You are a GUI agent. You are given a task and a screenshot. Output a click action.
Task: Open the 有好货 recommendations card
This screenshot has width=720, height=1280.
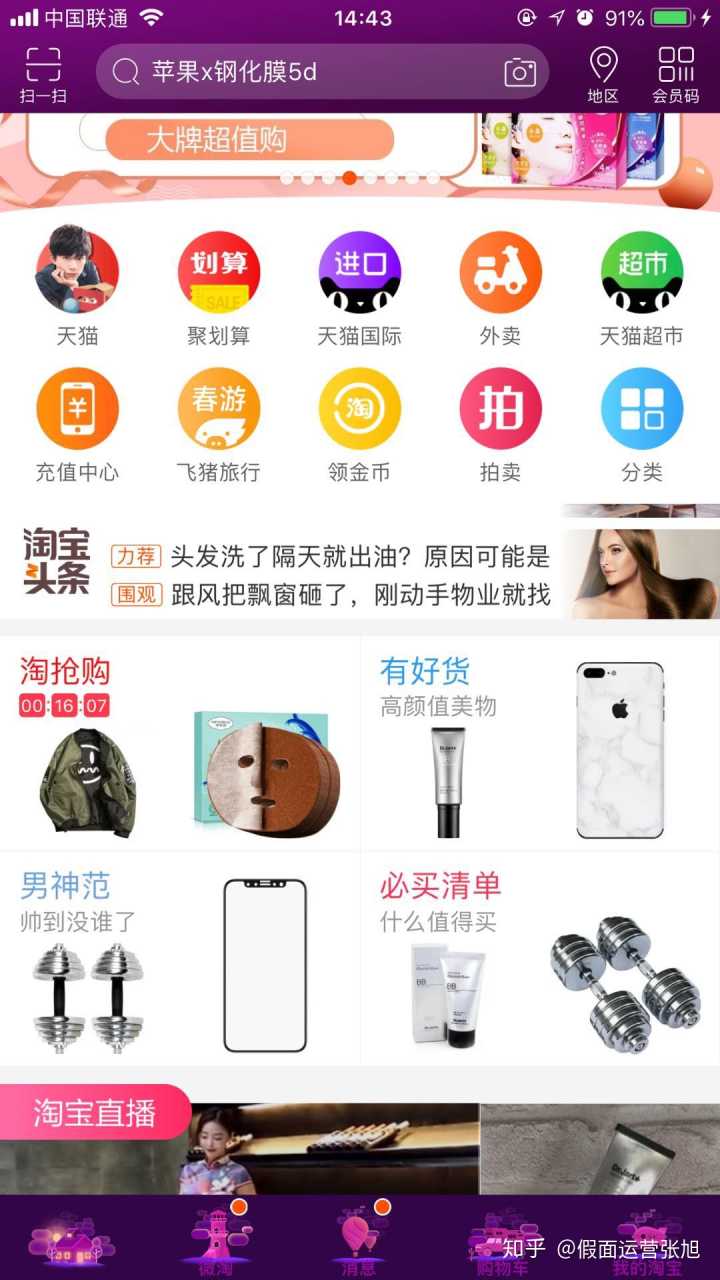(540, 745)
